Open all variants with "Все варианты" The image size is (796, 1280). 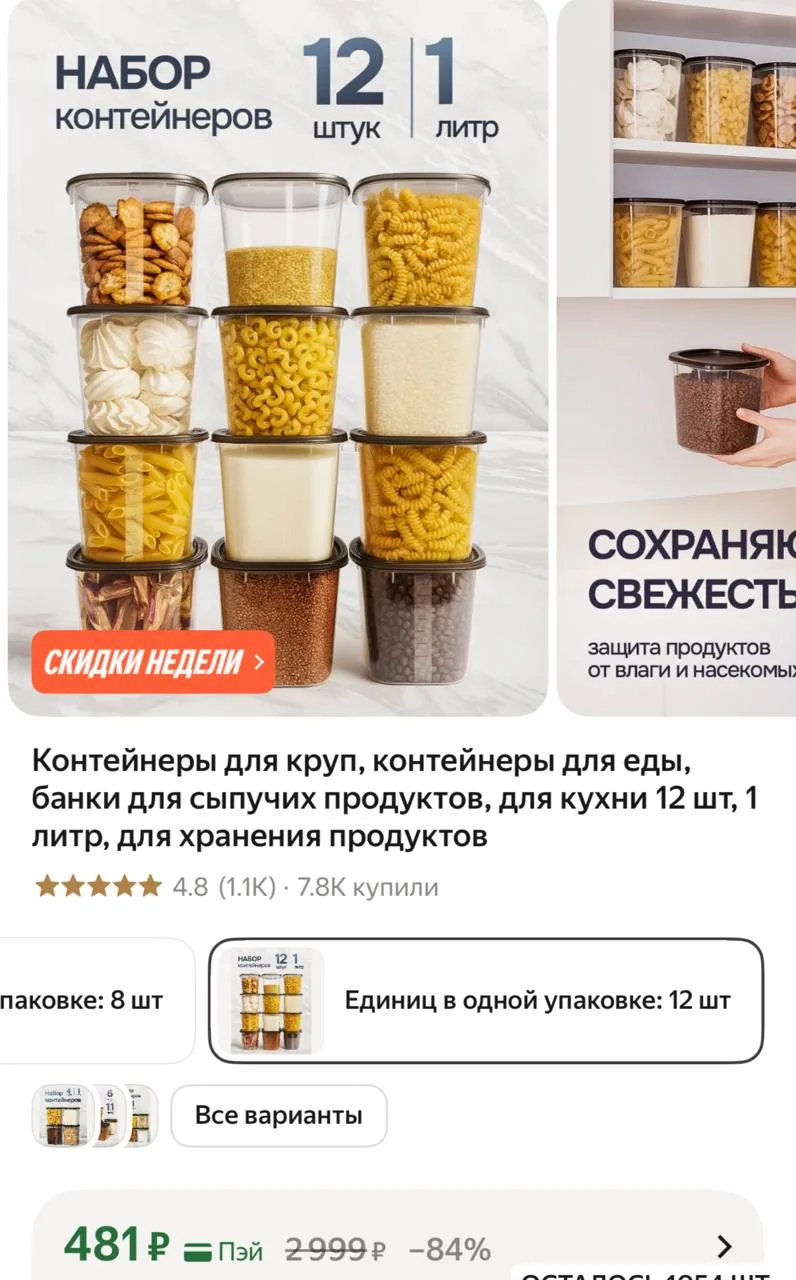pos(278,1115)
